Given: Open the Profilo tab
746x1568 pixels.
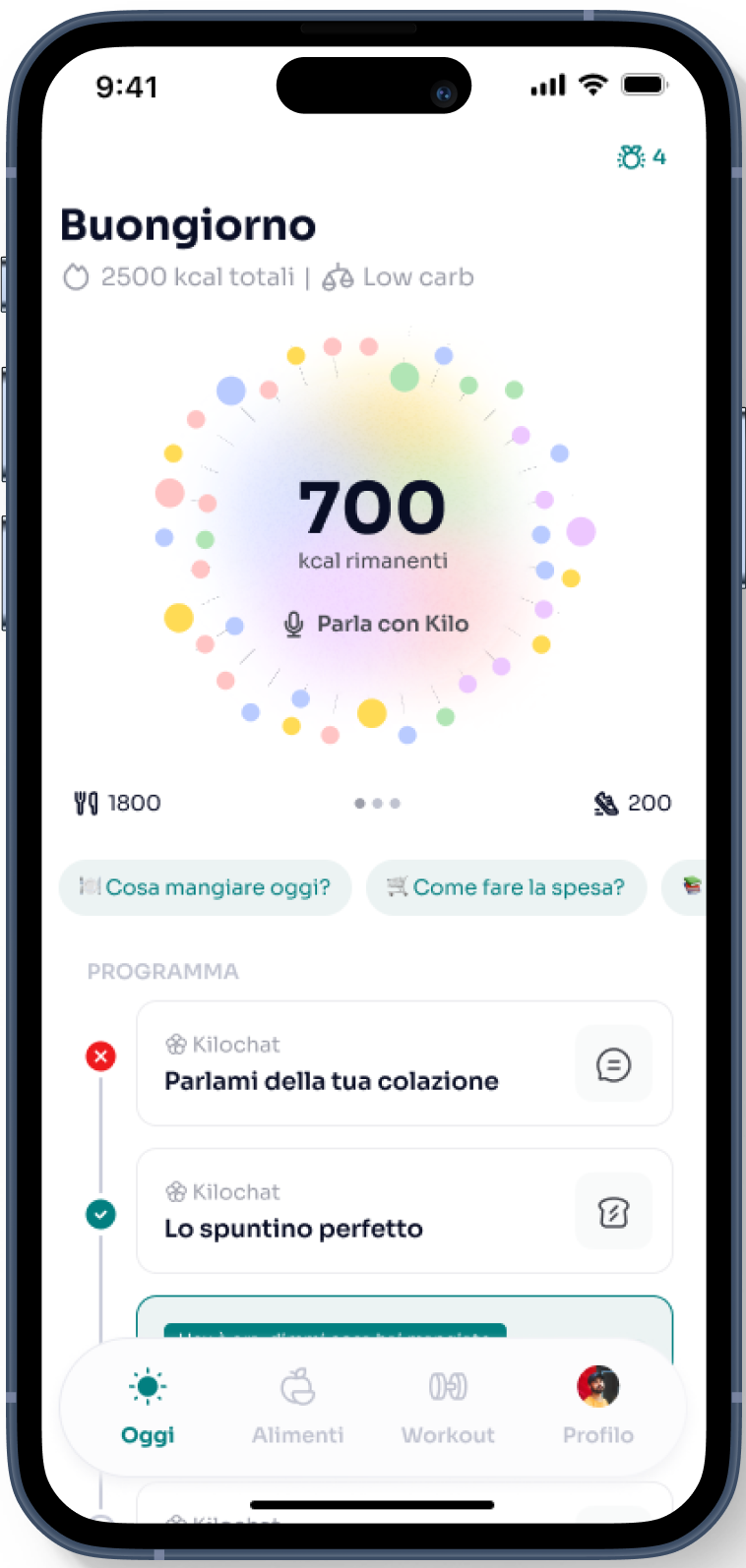Looking at the screenshot, I should coord(597,1407).
